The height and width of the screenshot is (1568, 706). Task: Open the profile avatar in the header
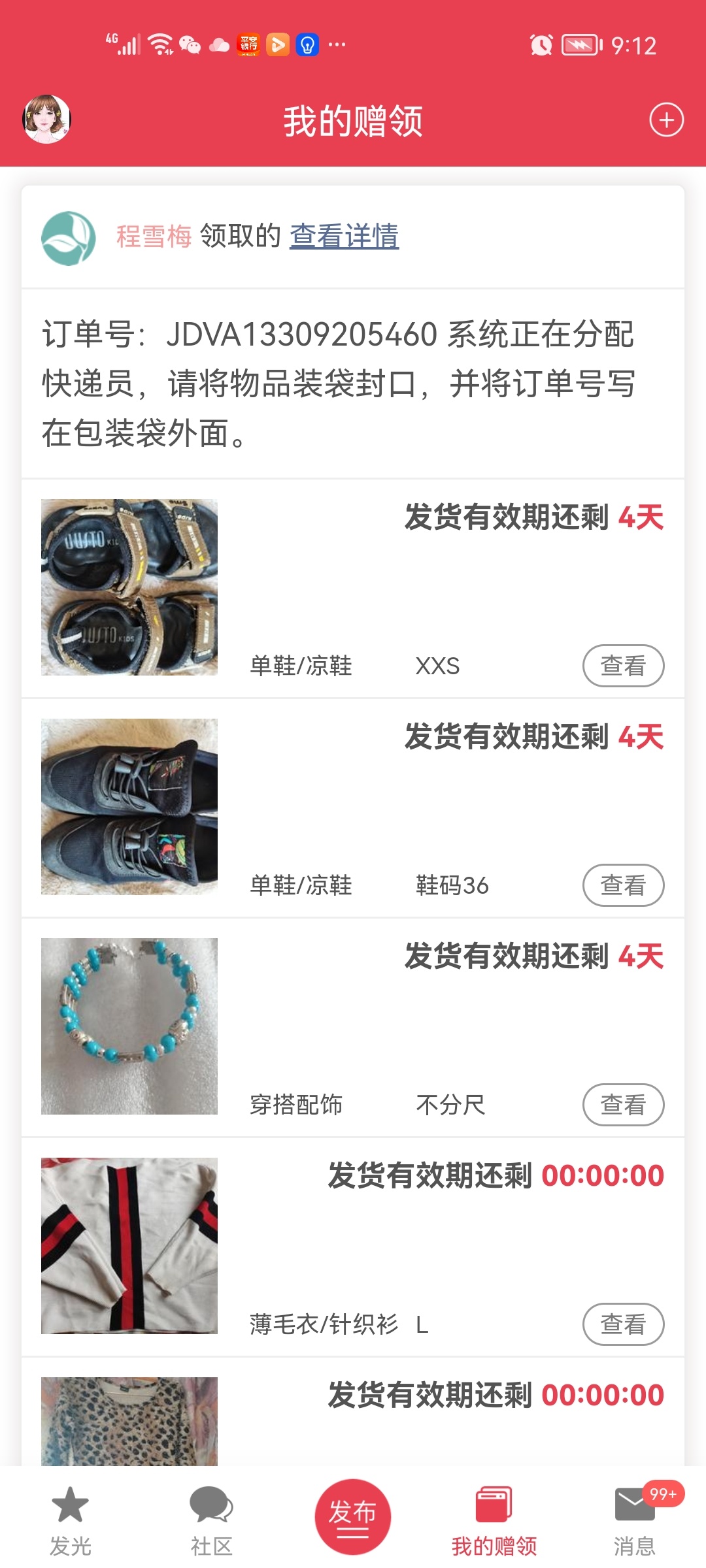(47, 120)
